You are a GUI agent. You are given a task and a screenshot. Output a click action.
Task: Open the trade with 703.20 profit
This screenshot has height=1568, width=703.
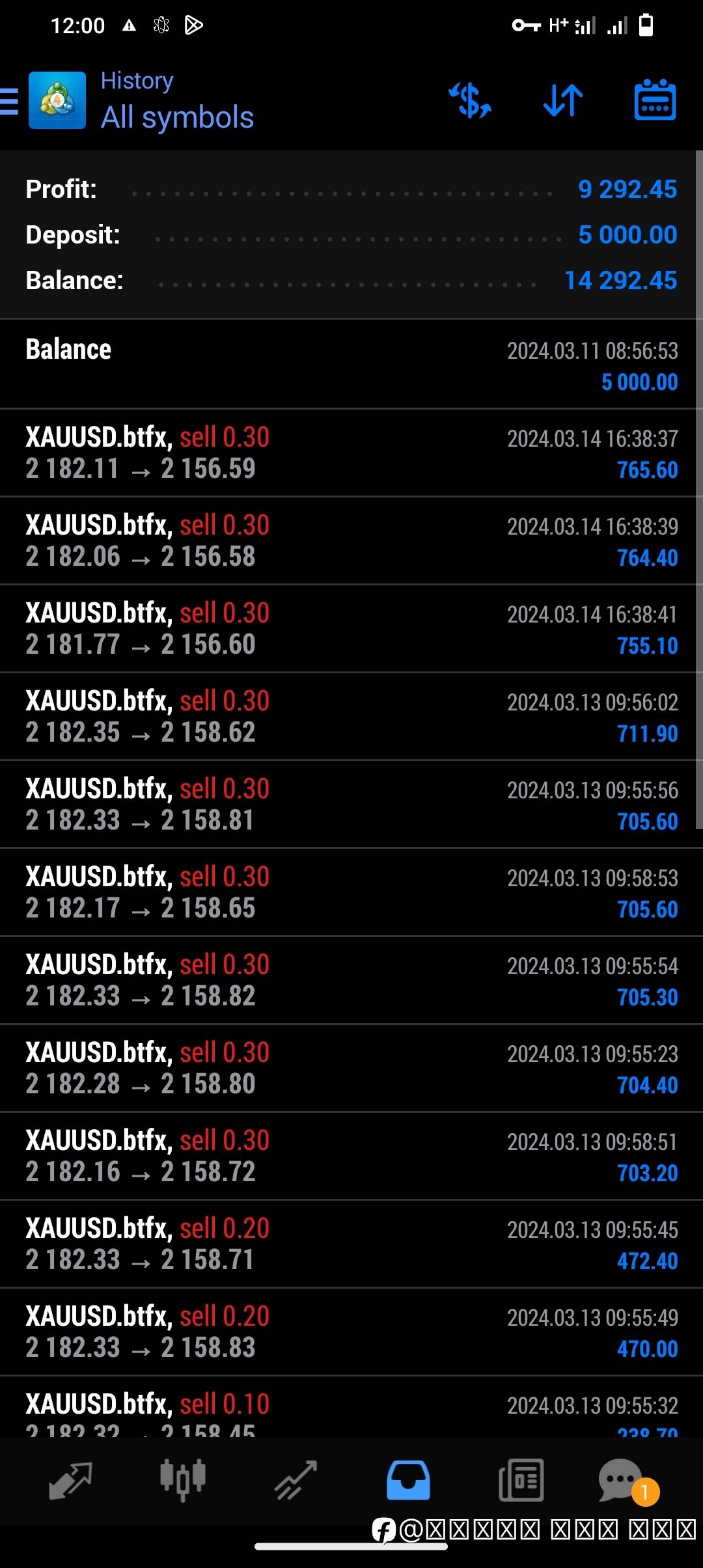351,1156
